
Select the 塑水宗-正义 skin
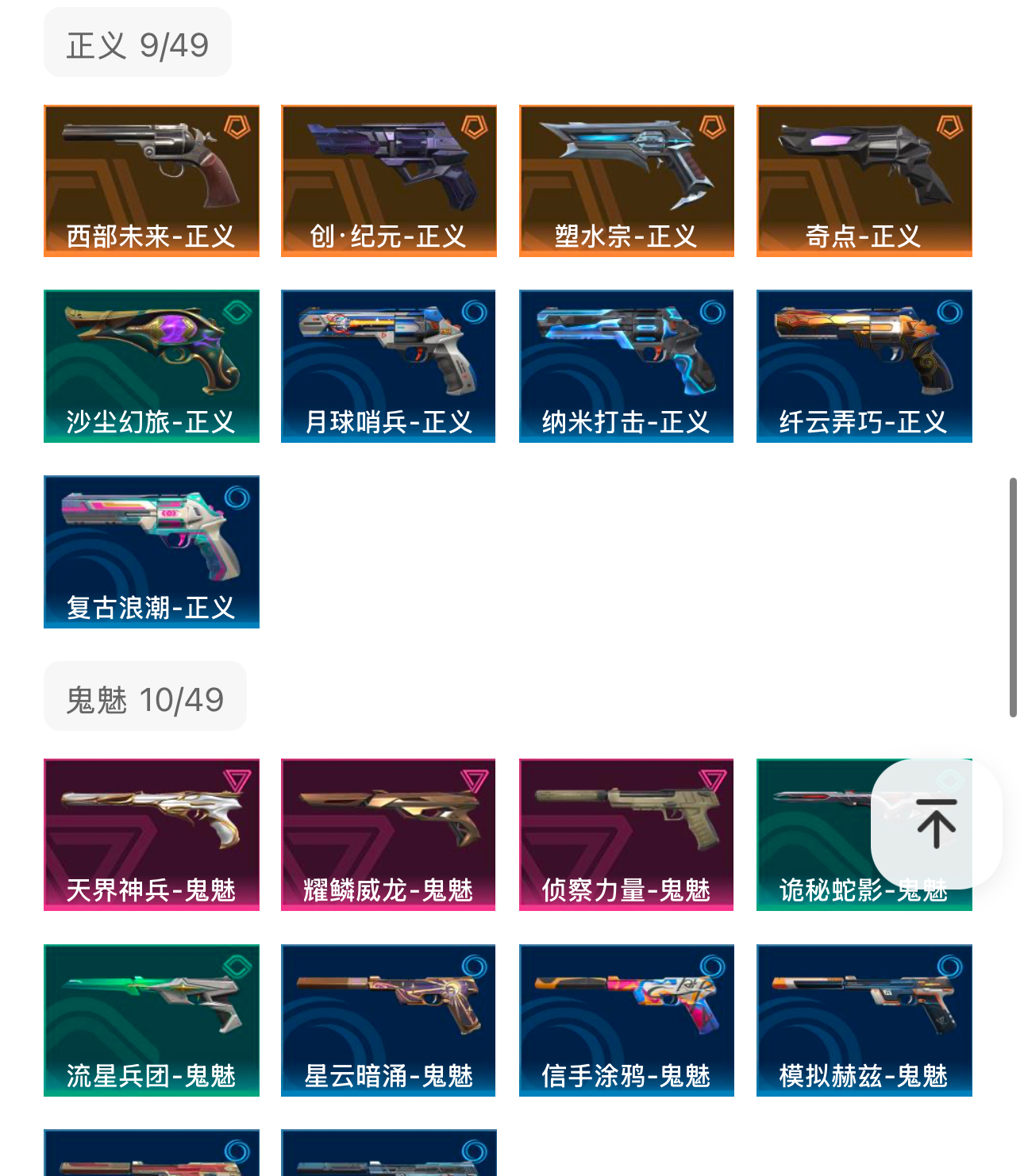point(626,181)
